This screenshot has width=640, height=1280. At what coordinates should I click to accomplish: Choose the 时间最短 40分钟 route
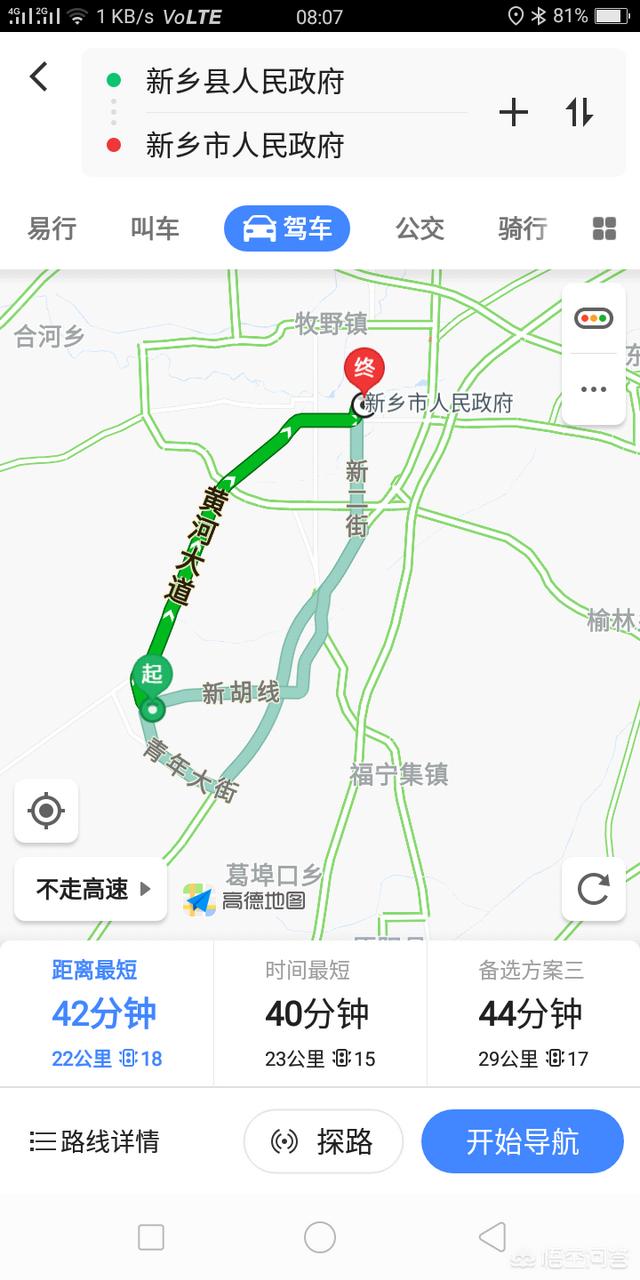point(320,1014)
